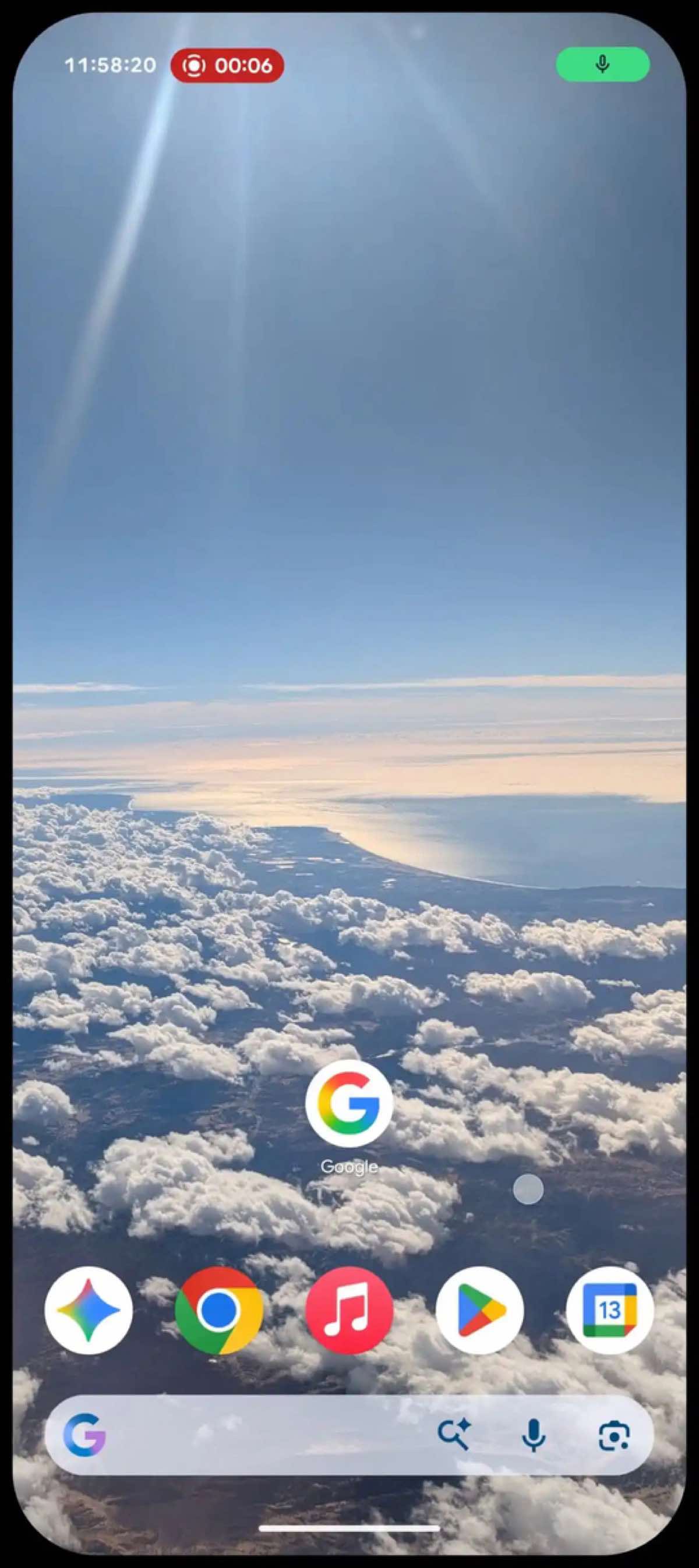Viewport: 699px width, 1568px height.
Task: Open the Google Calendar app
Action: pyautogui.click(x=609, y=1310)
